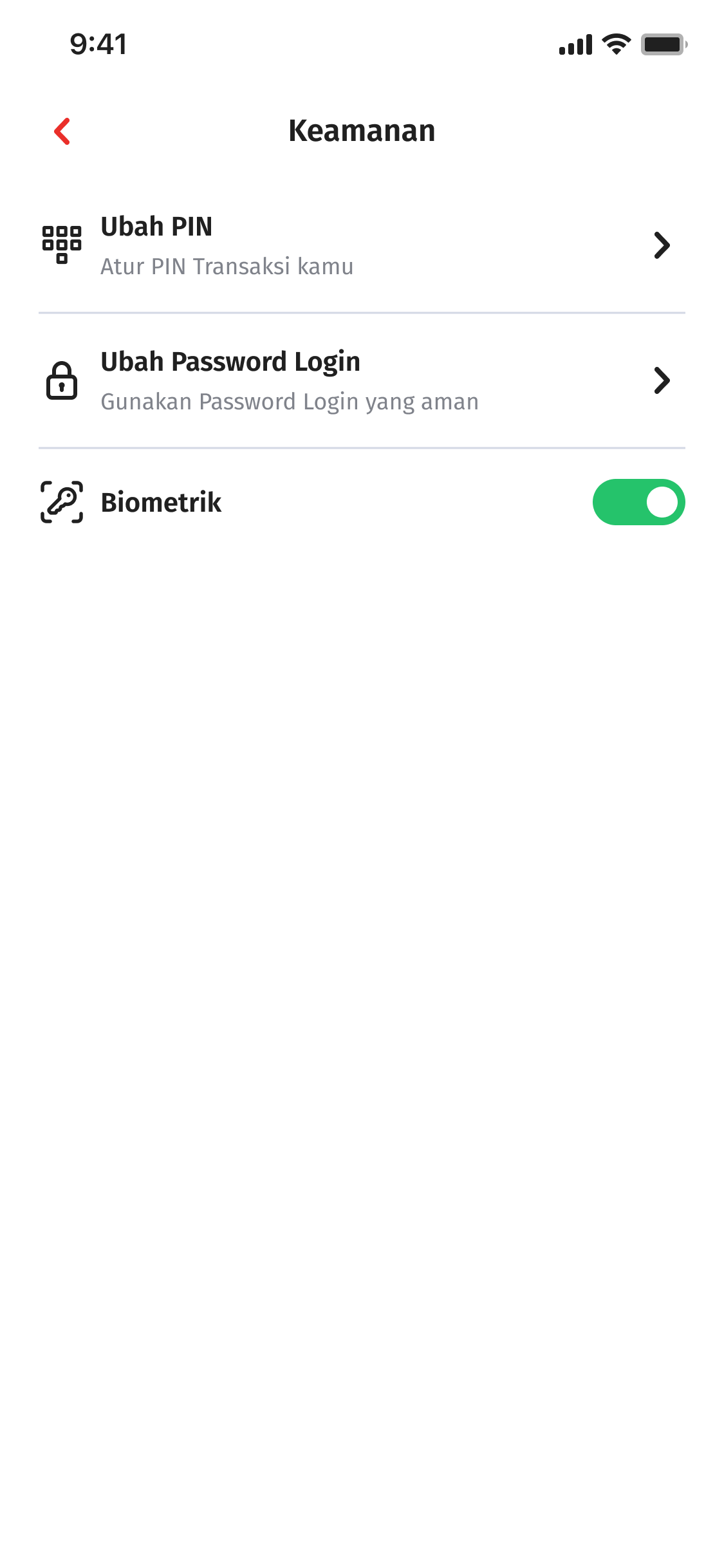Disable the Biometrik switch
Image resolution: width=724 pixels, height=1568 pixels.
[638, 502]
